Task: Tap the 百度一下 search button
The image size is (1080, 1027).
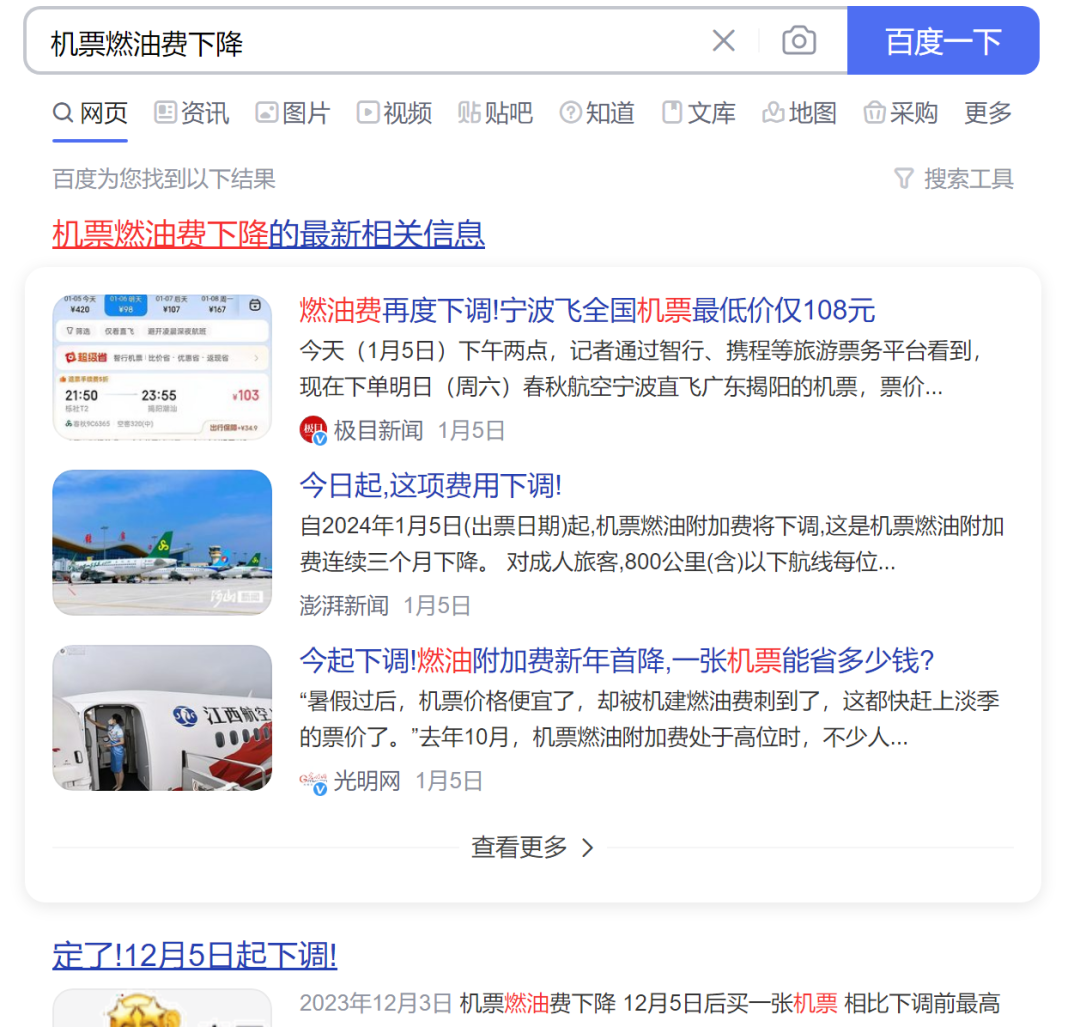Action: pos(942,41)
